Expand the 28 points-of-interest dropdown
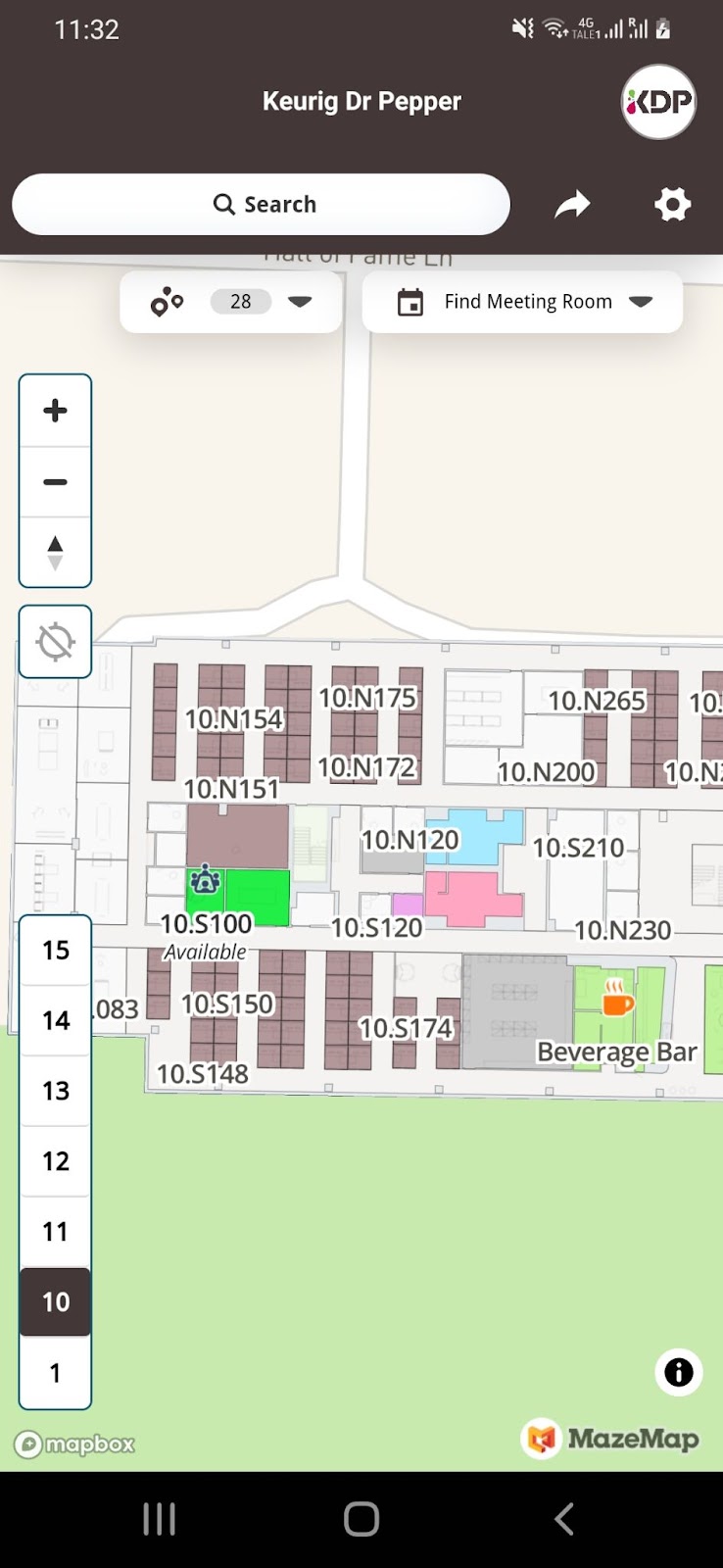Viewport: 723px width, 1568px height. tap(231, 302)
